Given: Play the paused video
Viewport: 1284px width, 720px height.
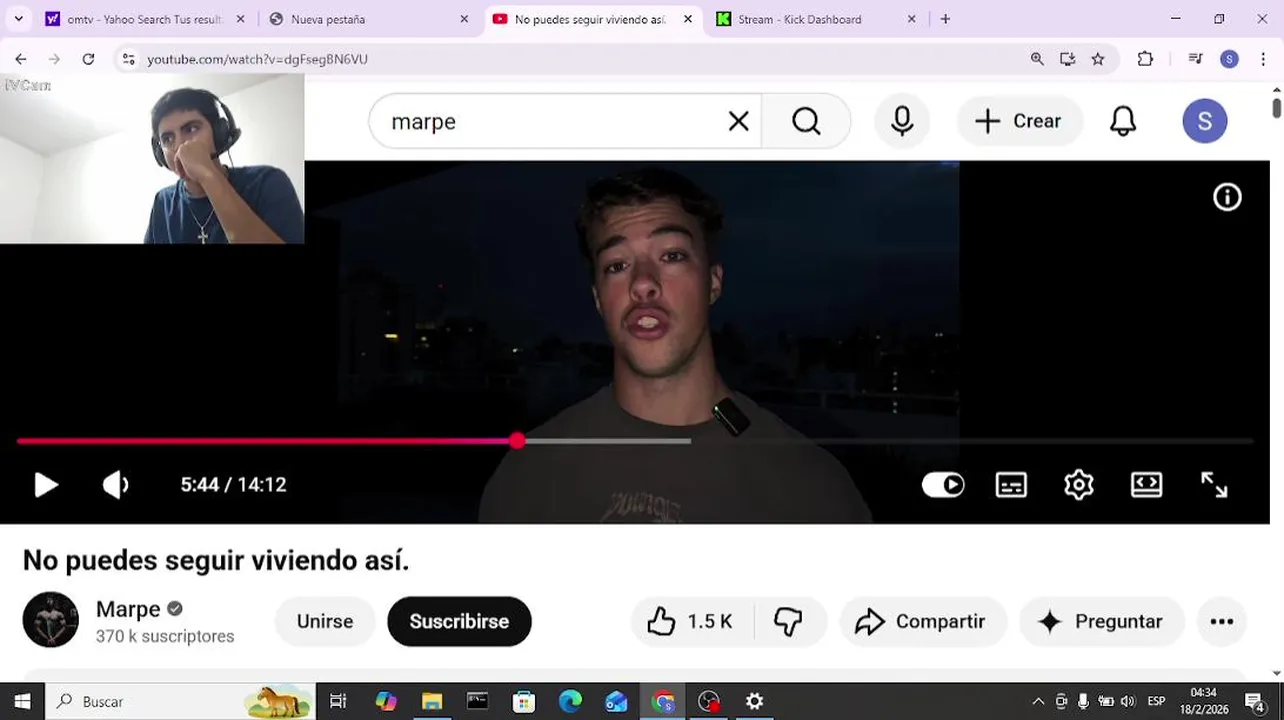Looking at the screenshot, I should click(46, 485).
